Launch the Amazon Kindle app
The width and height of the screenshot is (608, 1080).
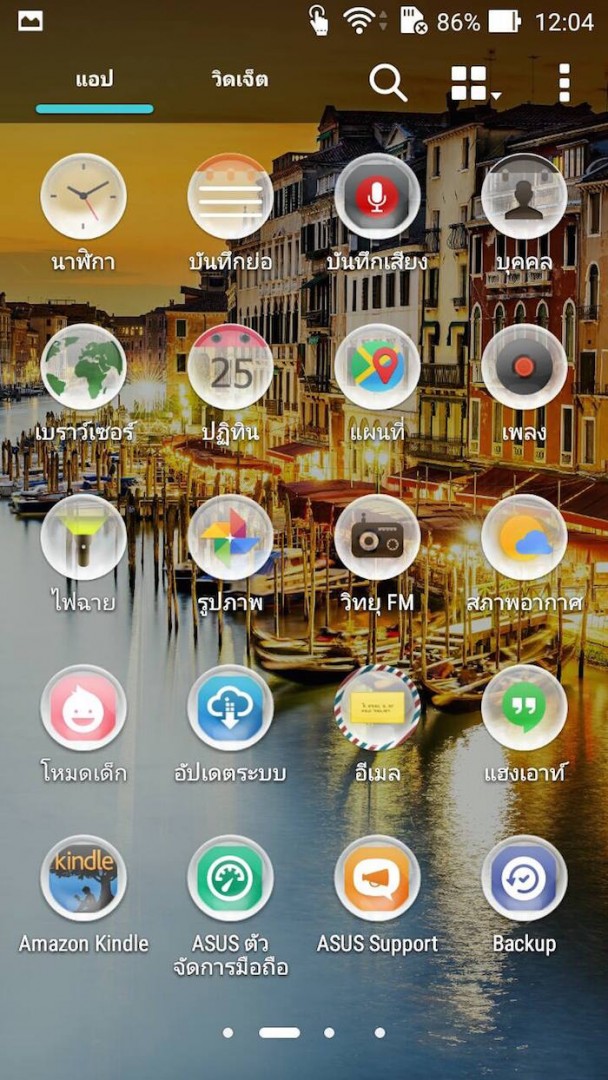coord(83,878)
